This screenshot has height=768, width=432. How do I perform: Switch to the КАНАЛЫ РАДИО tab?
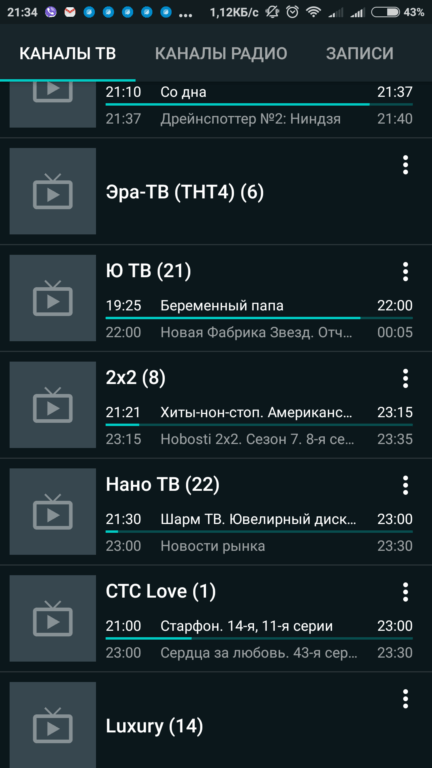(x=221, y=53)
